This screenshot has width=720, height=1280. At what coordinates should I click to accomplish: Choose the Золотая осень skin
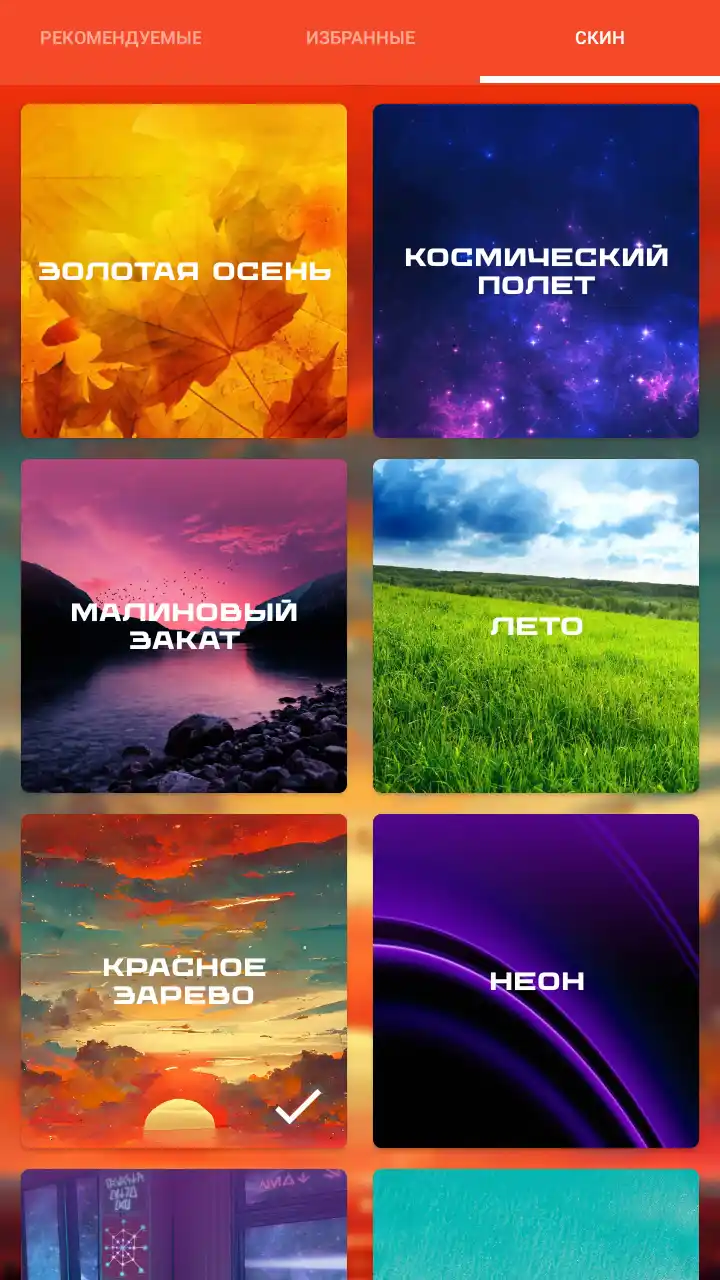(184, 271)
